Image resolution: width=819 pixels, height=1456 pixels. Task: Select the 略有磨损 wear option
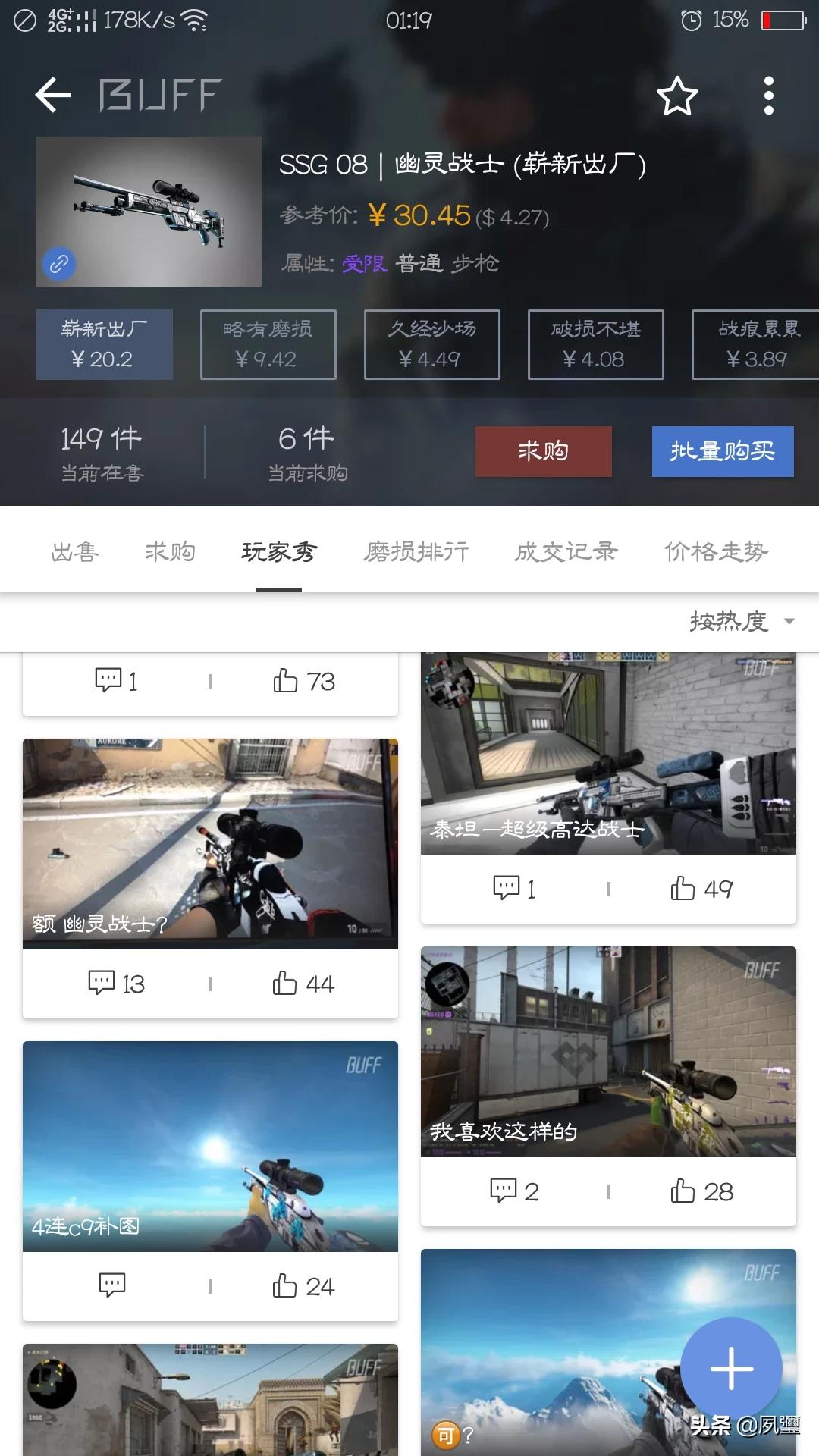(268, 344)
